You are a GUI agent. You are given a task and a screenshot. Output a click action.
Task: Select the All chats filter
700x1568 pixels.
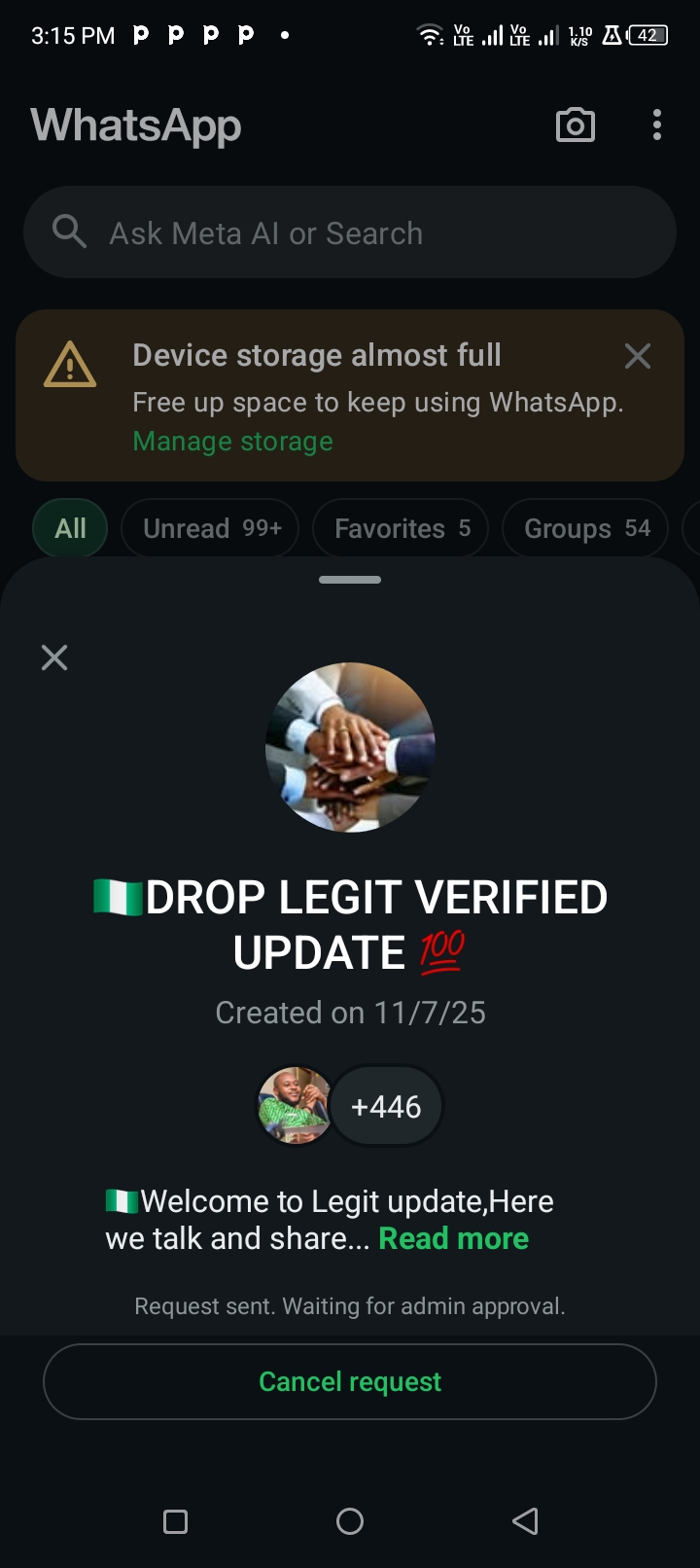tap(70, 529)
